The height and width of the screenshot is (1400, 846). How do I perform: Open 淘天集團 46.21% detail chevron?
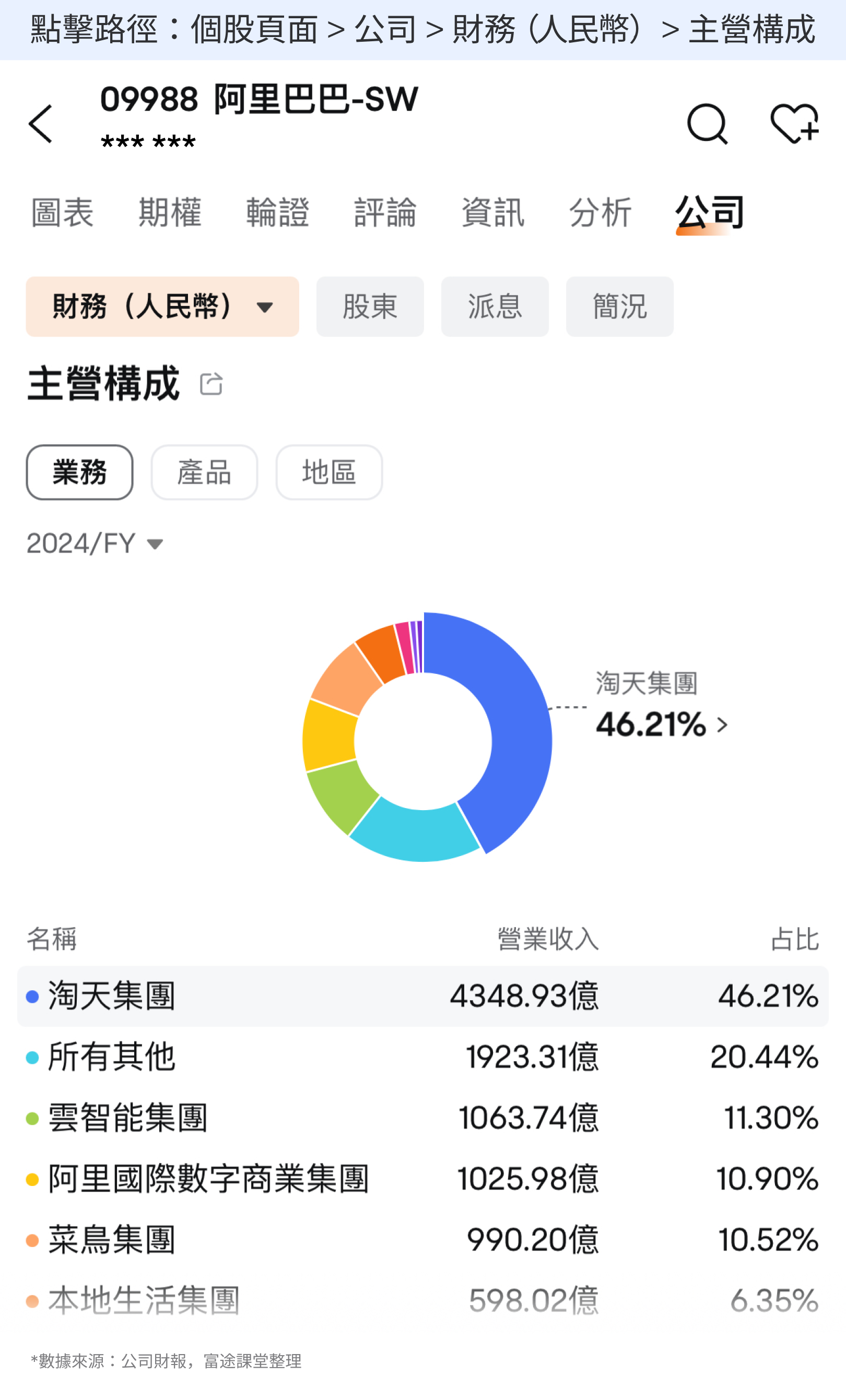pos(722,725)
